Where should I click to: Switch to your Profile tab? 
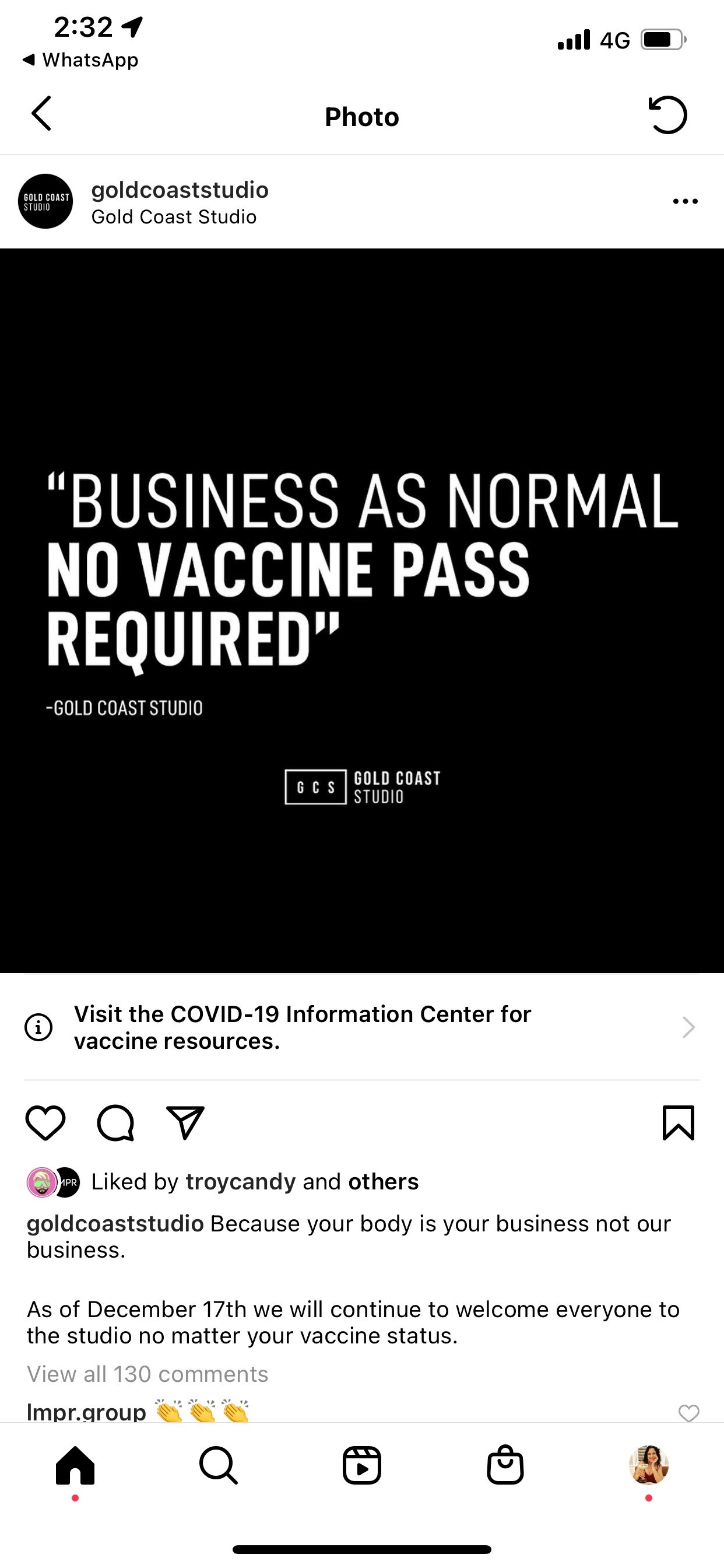649,1465
